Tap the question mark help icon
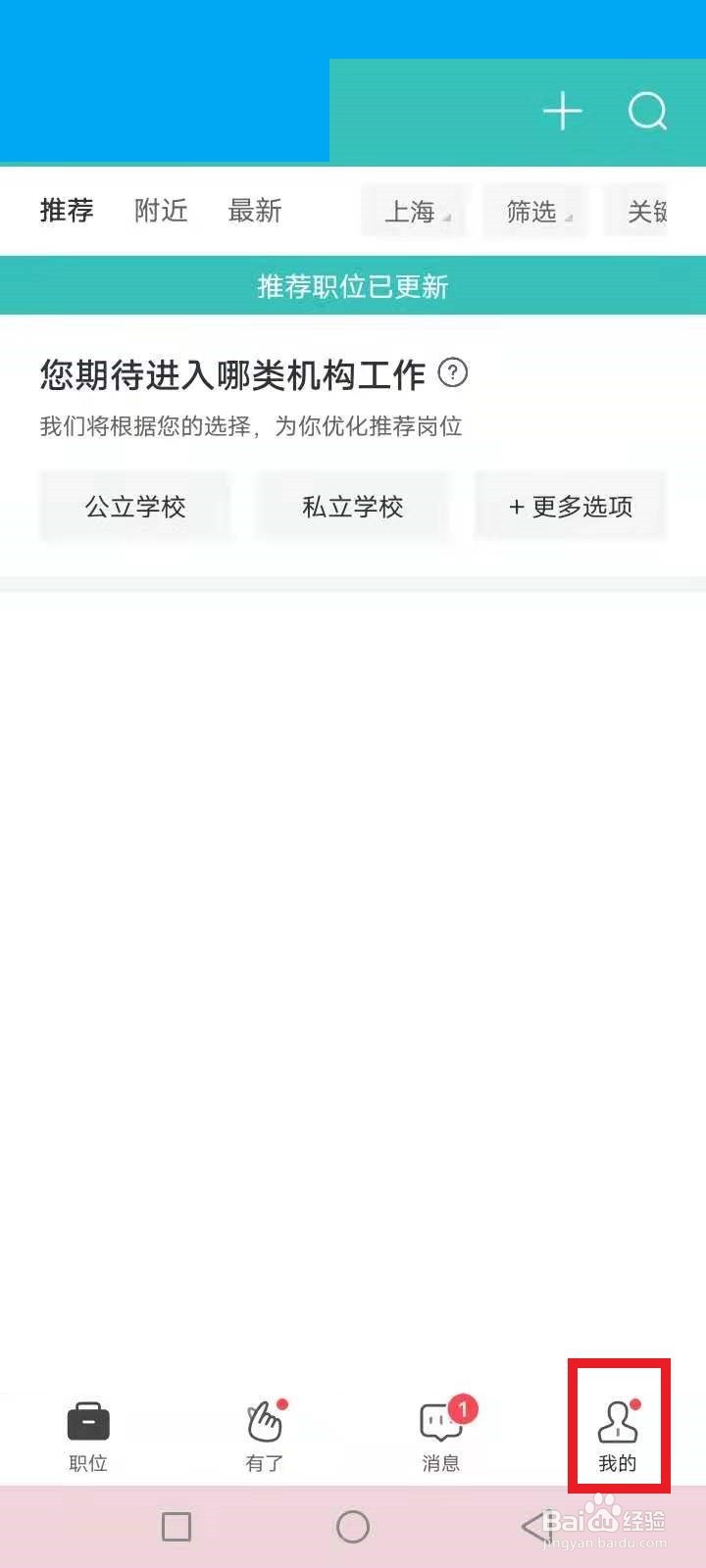Image resolution: width=706 pixels, height=1568 pixels. click(453, 373)
